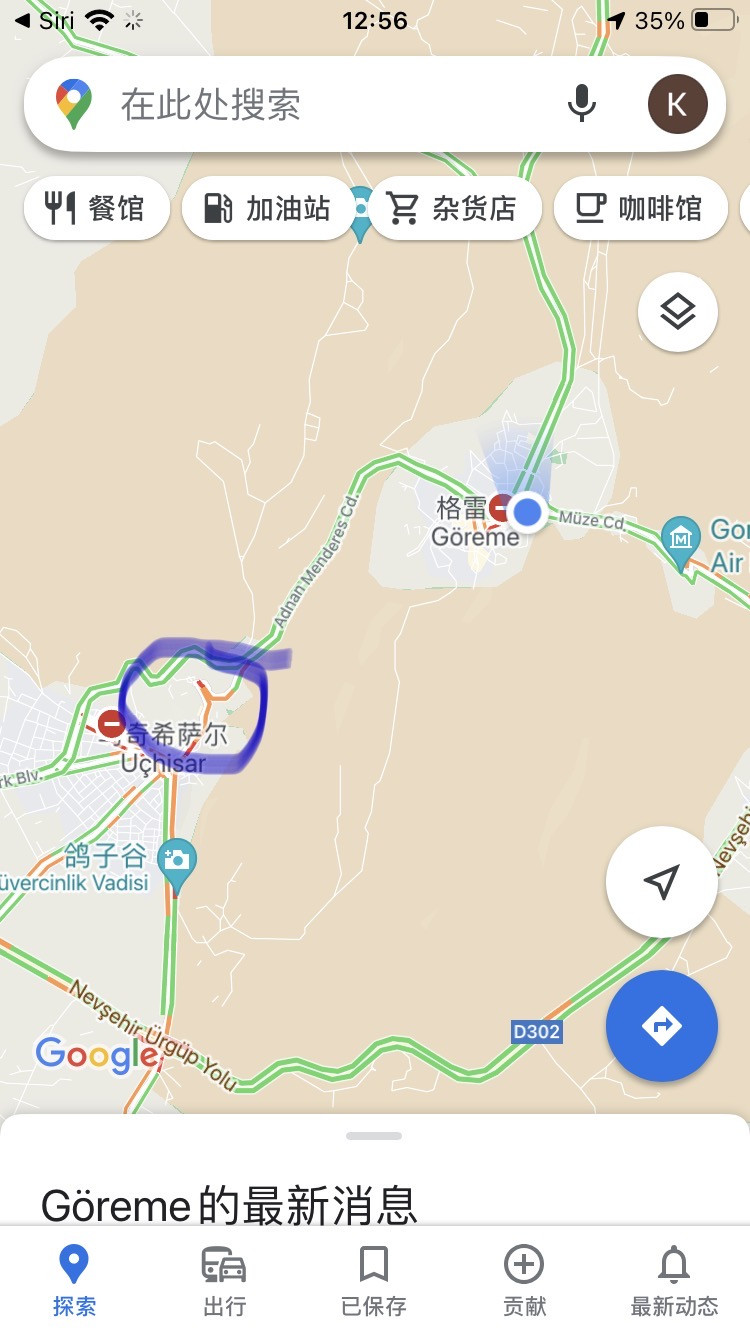Select the 杂货店 groceries chip
The width and height of the screenshot is (750, 1334).
click(x=454, y=209)
